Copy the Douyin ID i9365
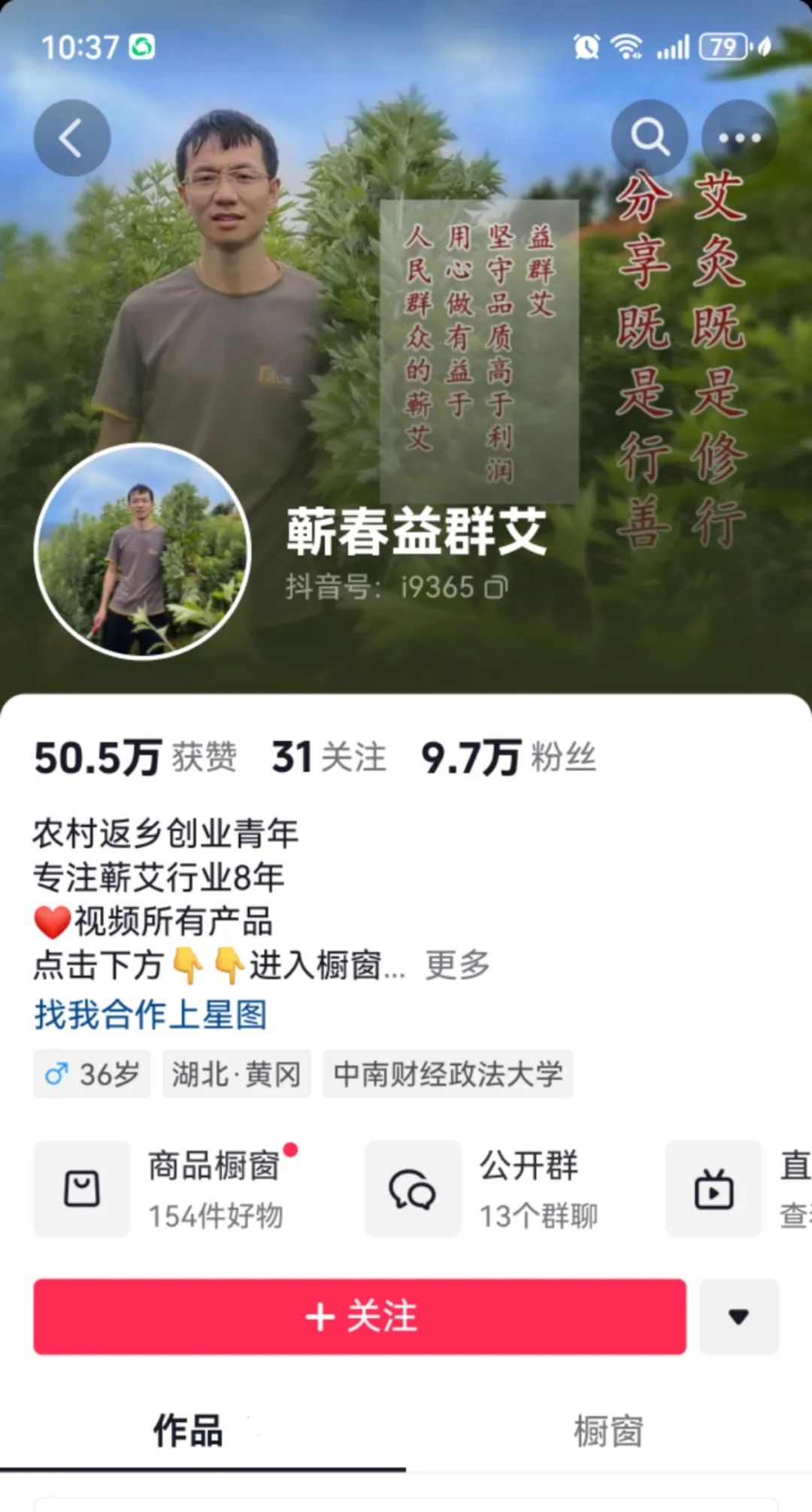The height and width of the screenshot is (1512, 812). (x=496, y=587)
